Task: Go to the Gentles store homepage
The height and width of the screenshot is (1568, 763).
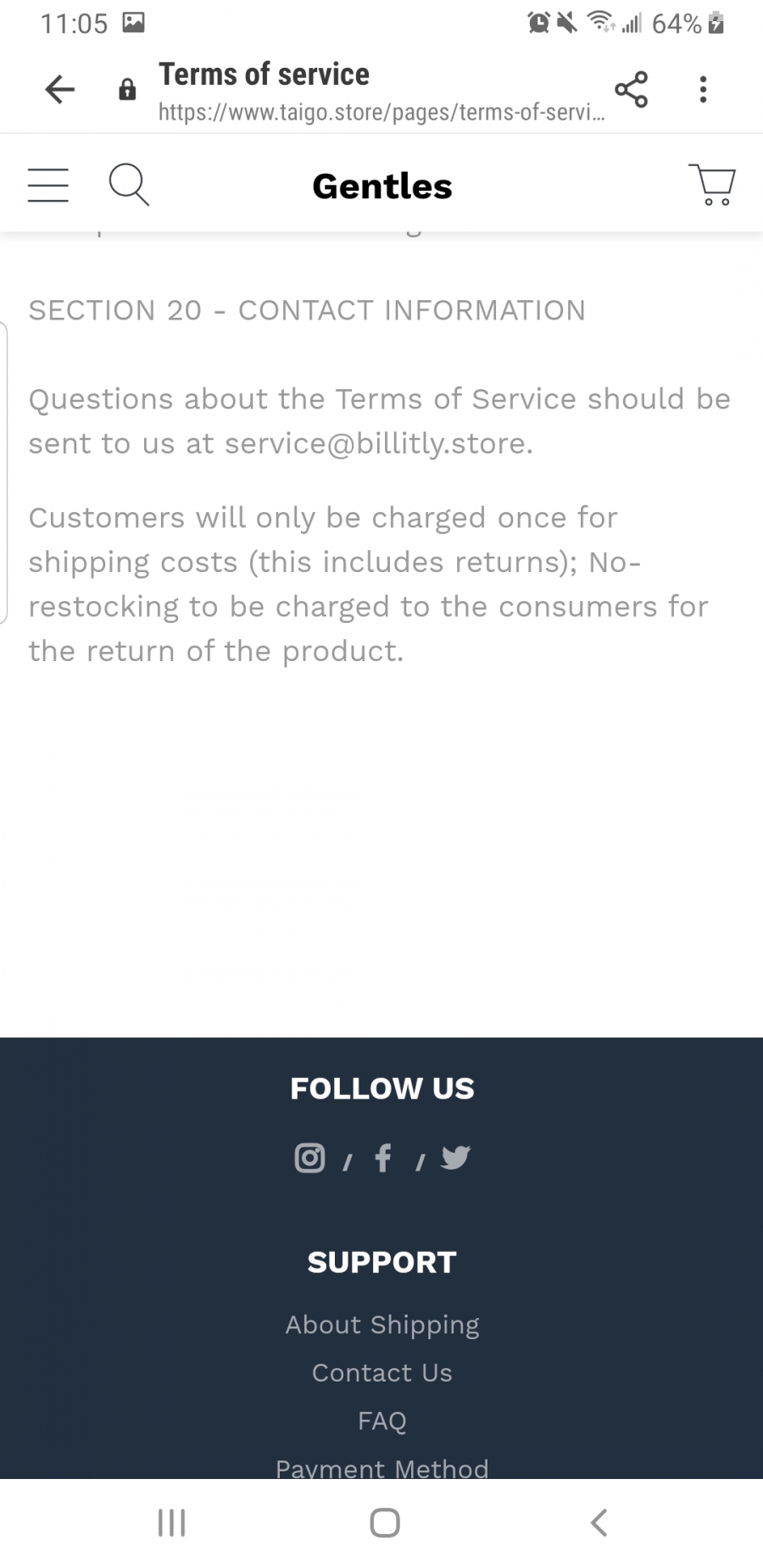Action: 382,186
